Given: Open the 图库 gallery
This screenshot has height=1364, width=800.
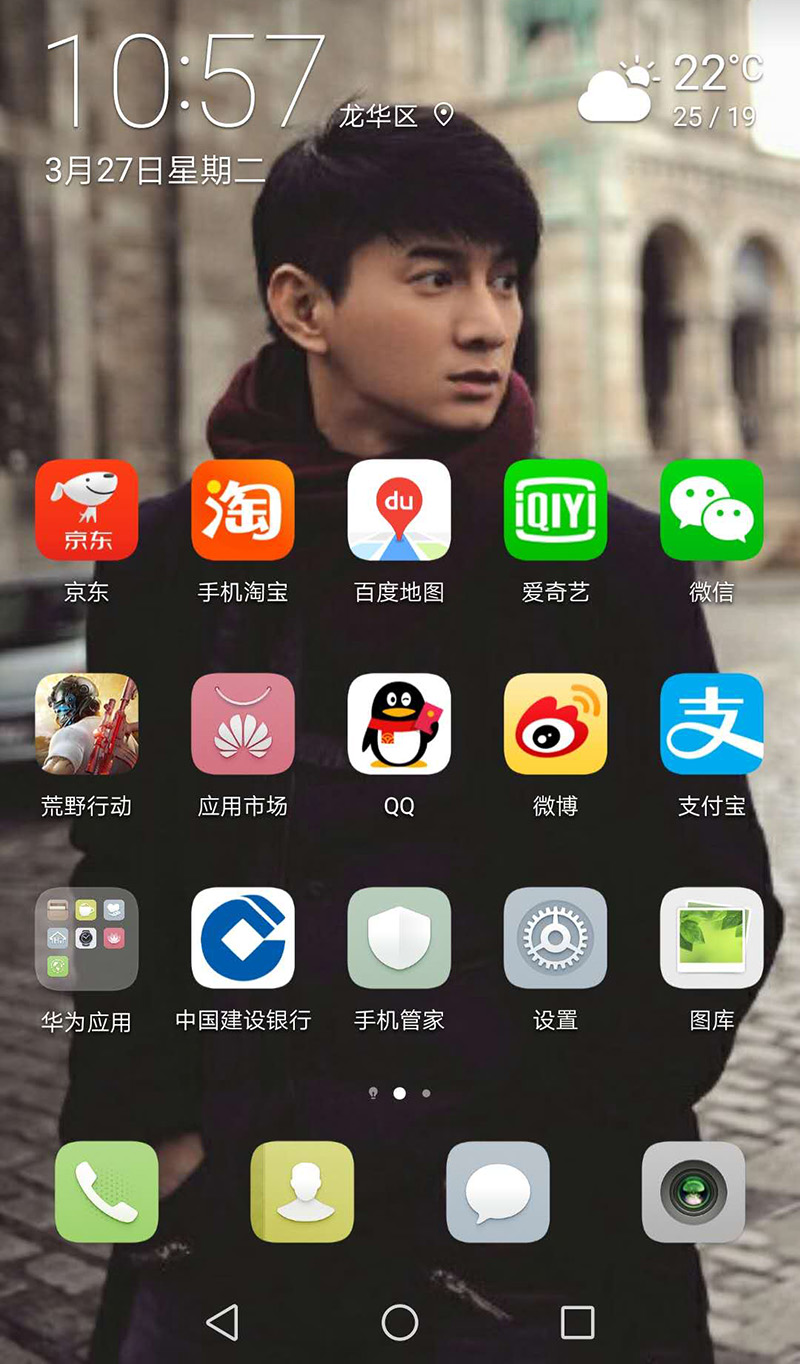Looking at the screenshot, I should coord(711,938).
